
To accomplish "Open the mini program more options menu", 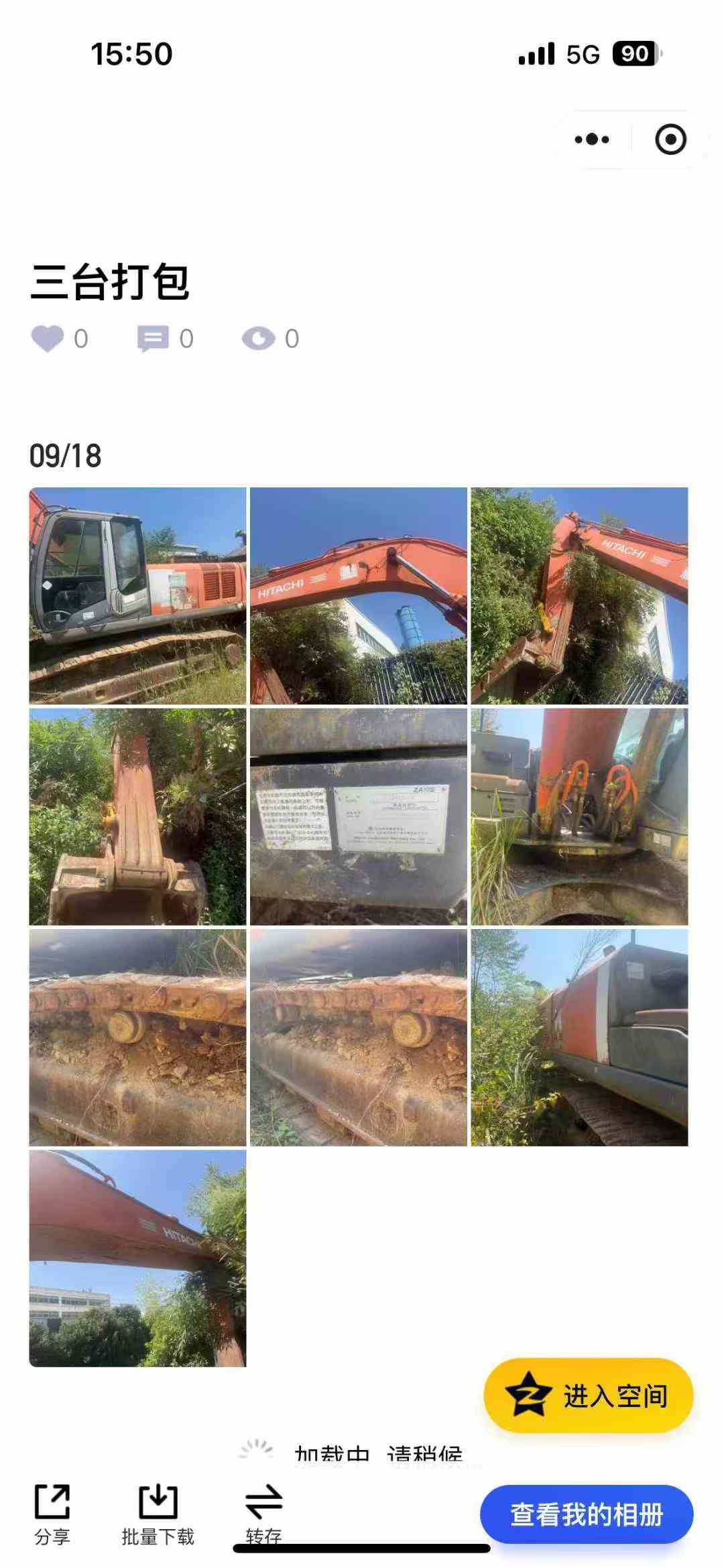I will click(592, 139).
